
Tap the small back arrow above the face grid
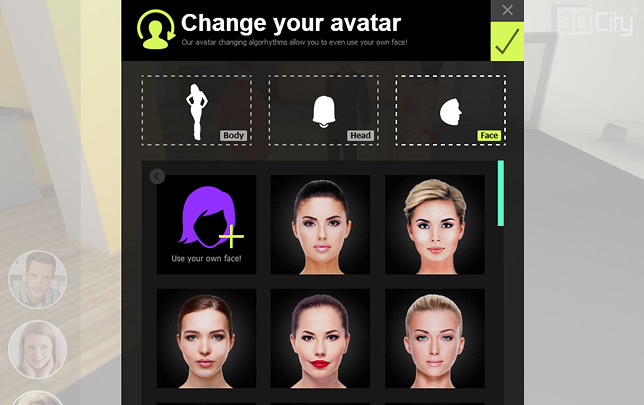(157, 176)
